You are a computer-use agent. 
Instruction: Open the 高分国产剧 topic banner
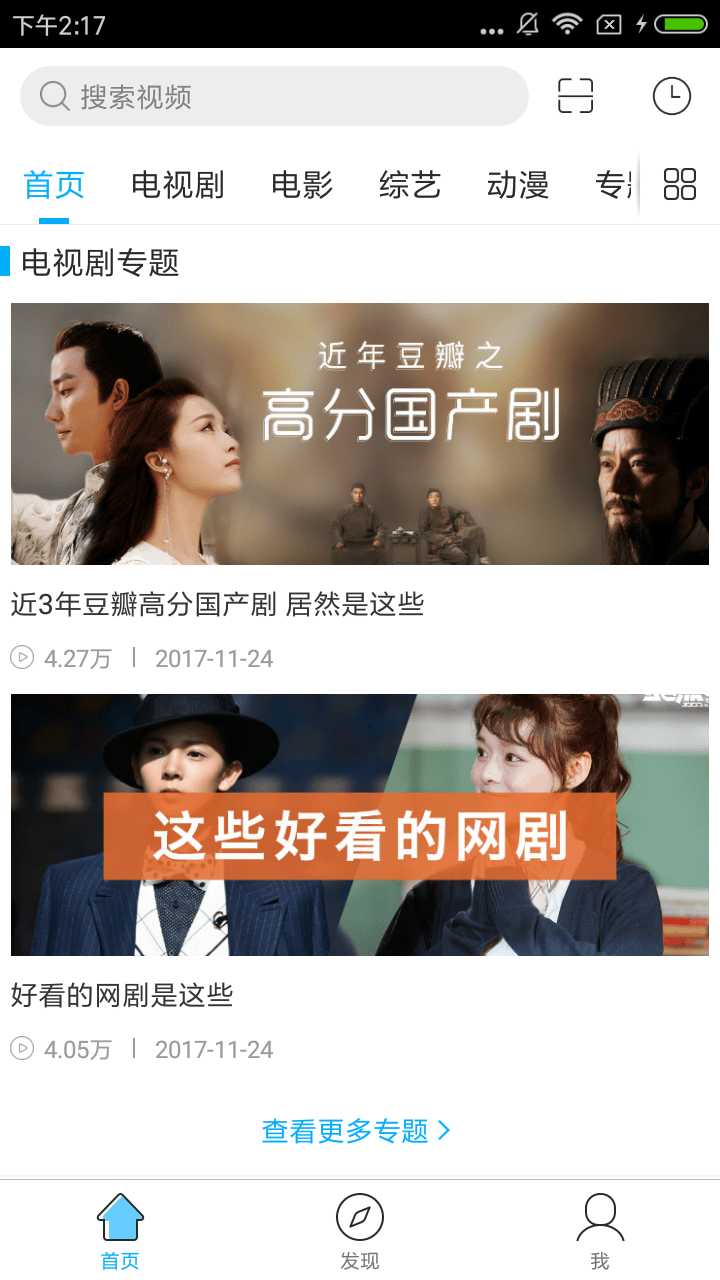[x=360, y=434]
